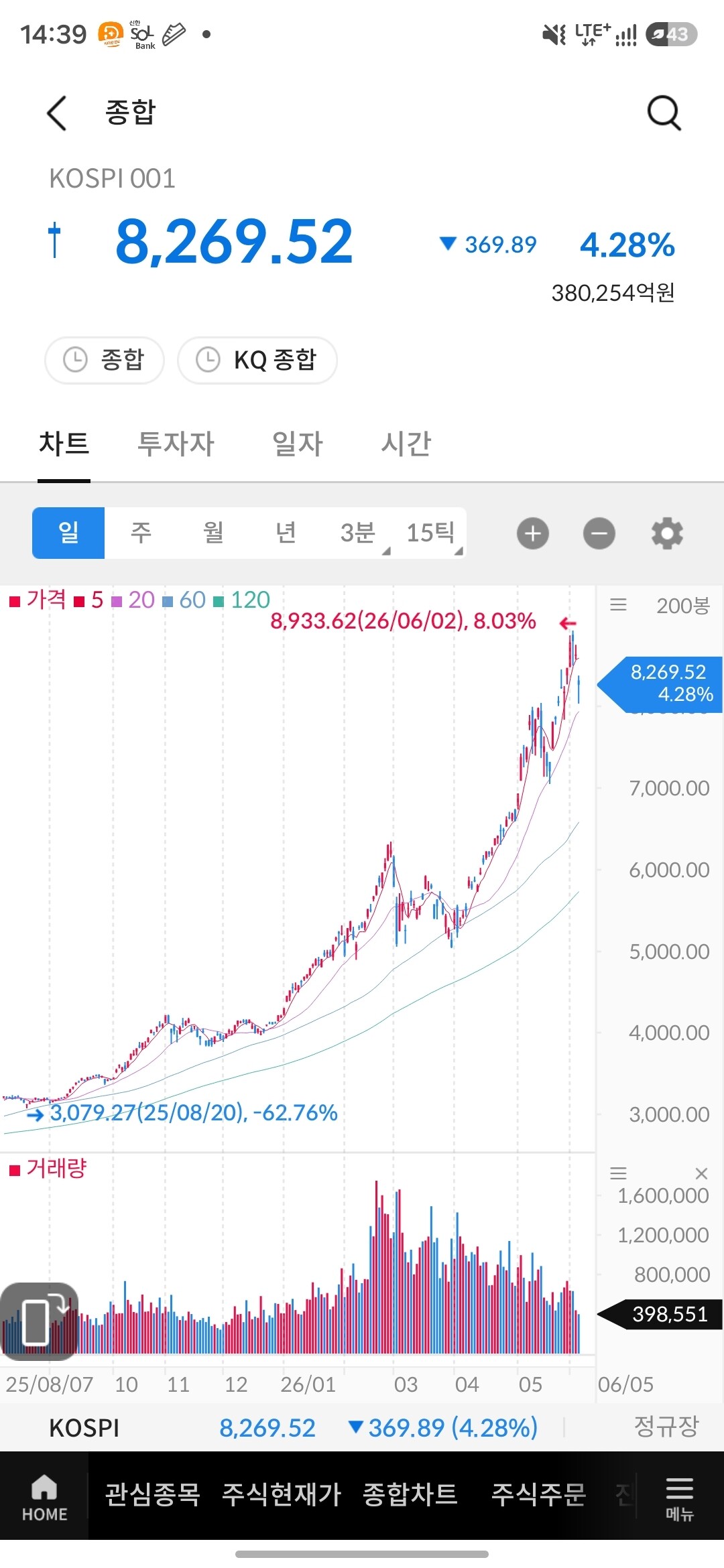Zoom in the chart with plus
The height and width of the screenshot is (1568, 724).
click(x=533, y=533)
